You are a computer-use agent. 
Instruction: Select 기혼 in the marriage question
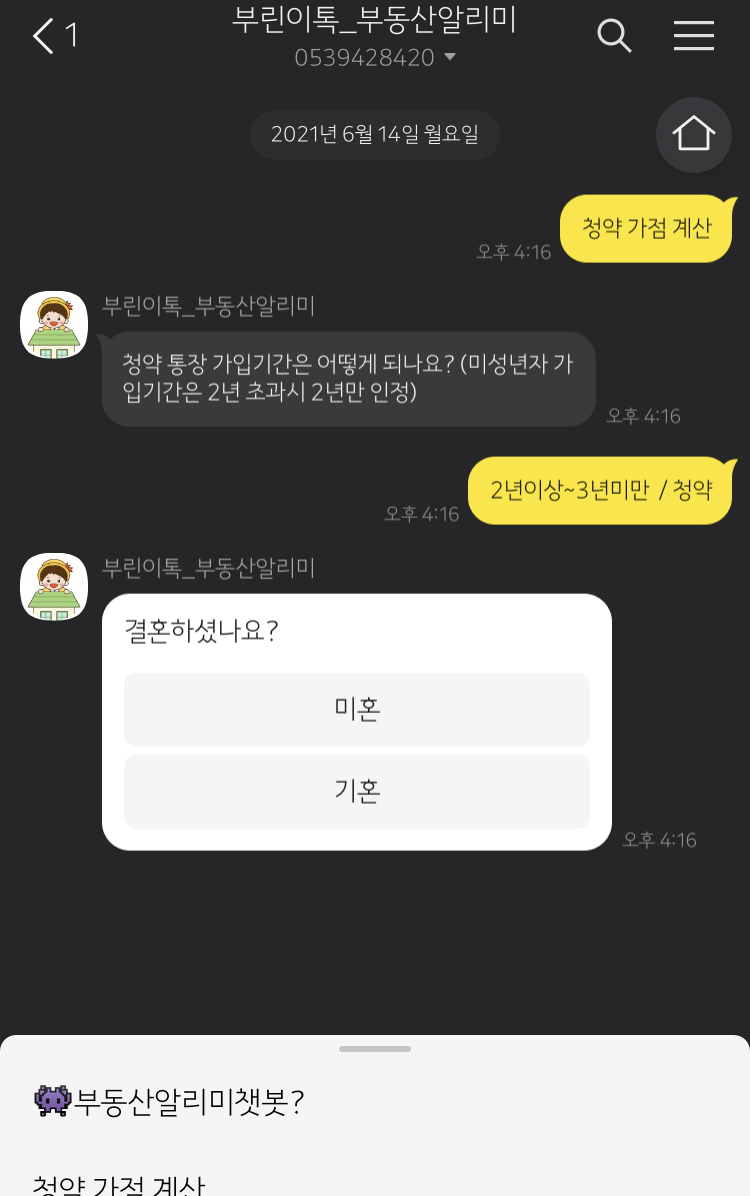click(356, 791)
